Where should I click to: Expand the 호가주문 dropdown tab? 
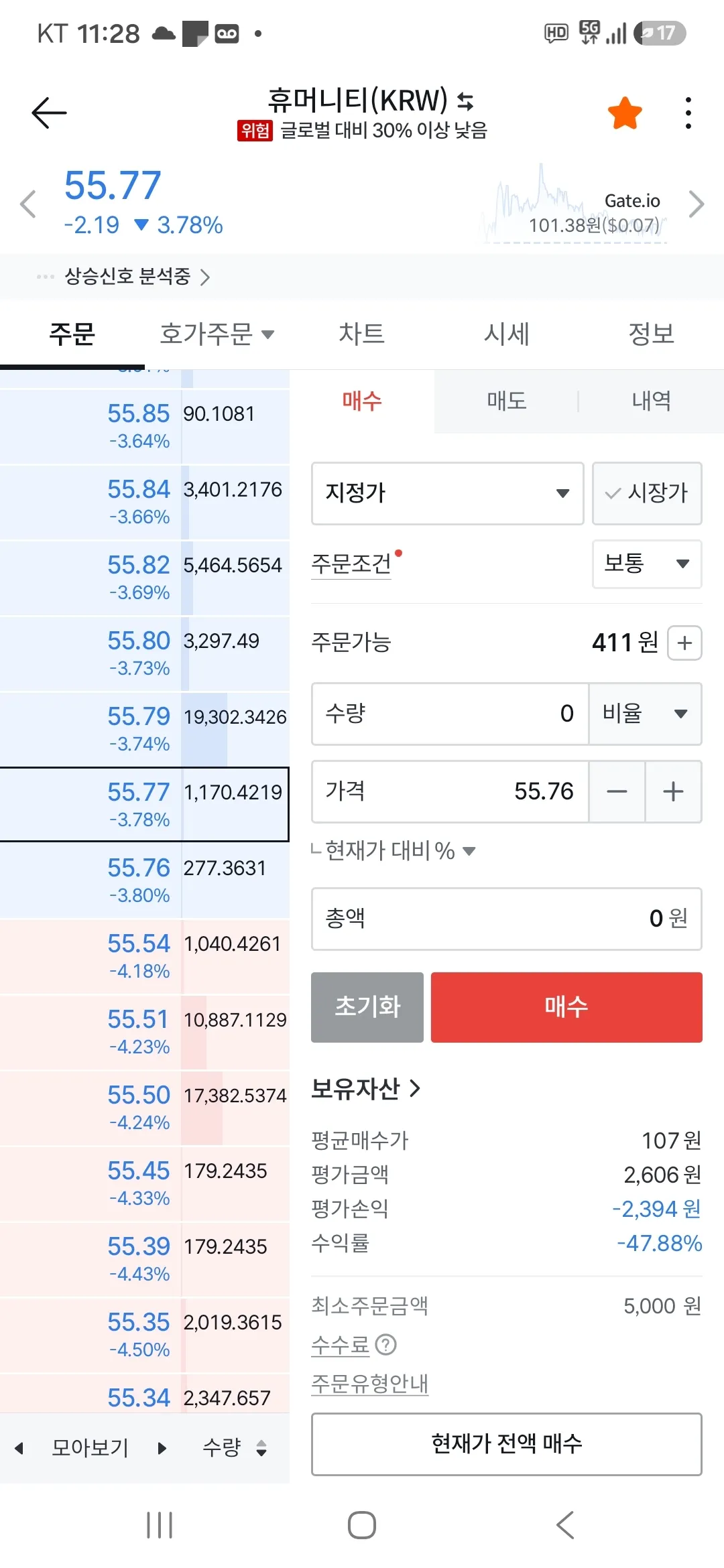[217, 333]
